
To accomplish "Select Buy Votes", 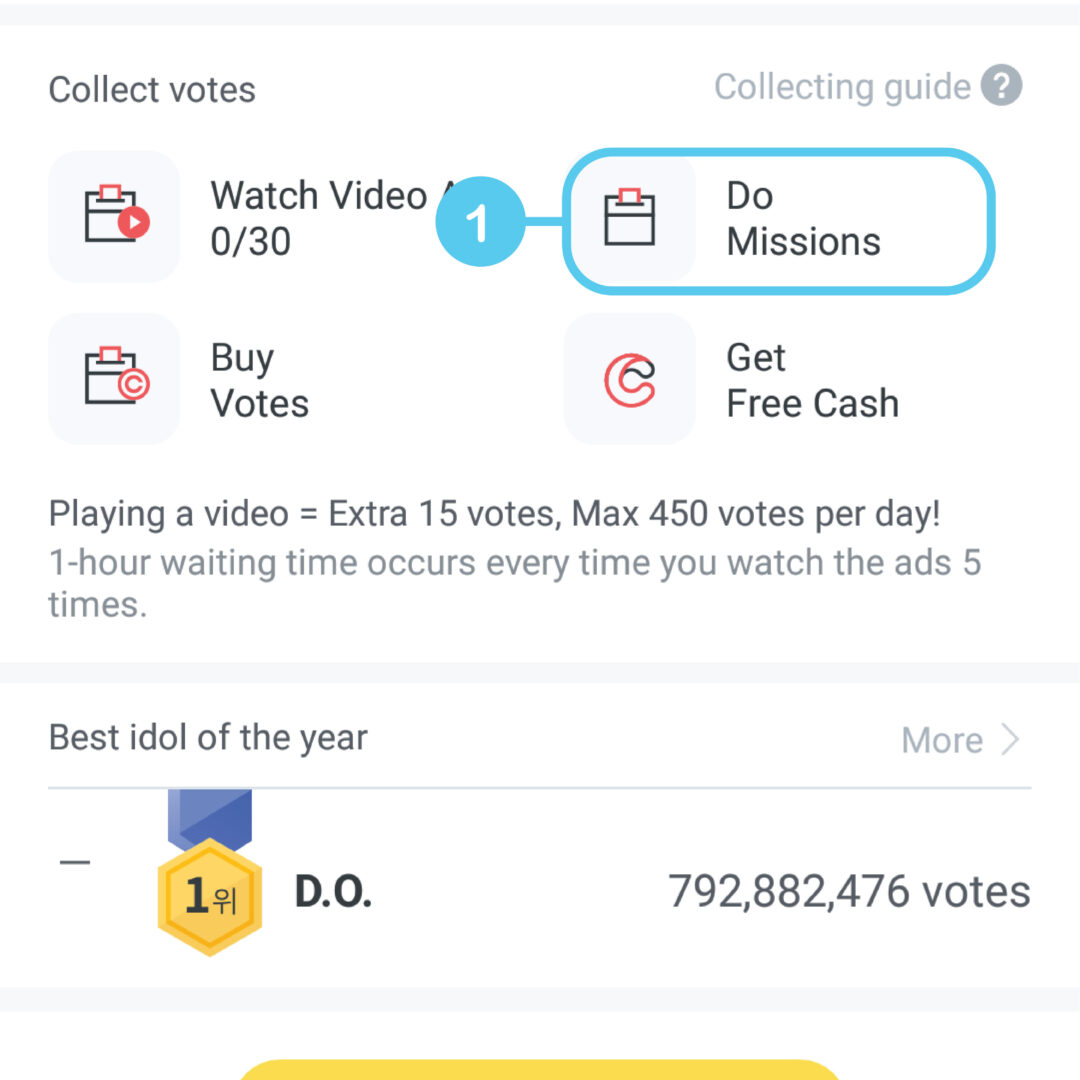I will 180,380.
